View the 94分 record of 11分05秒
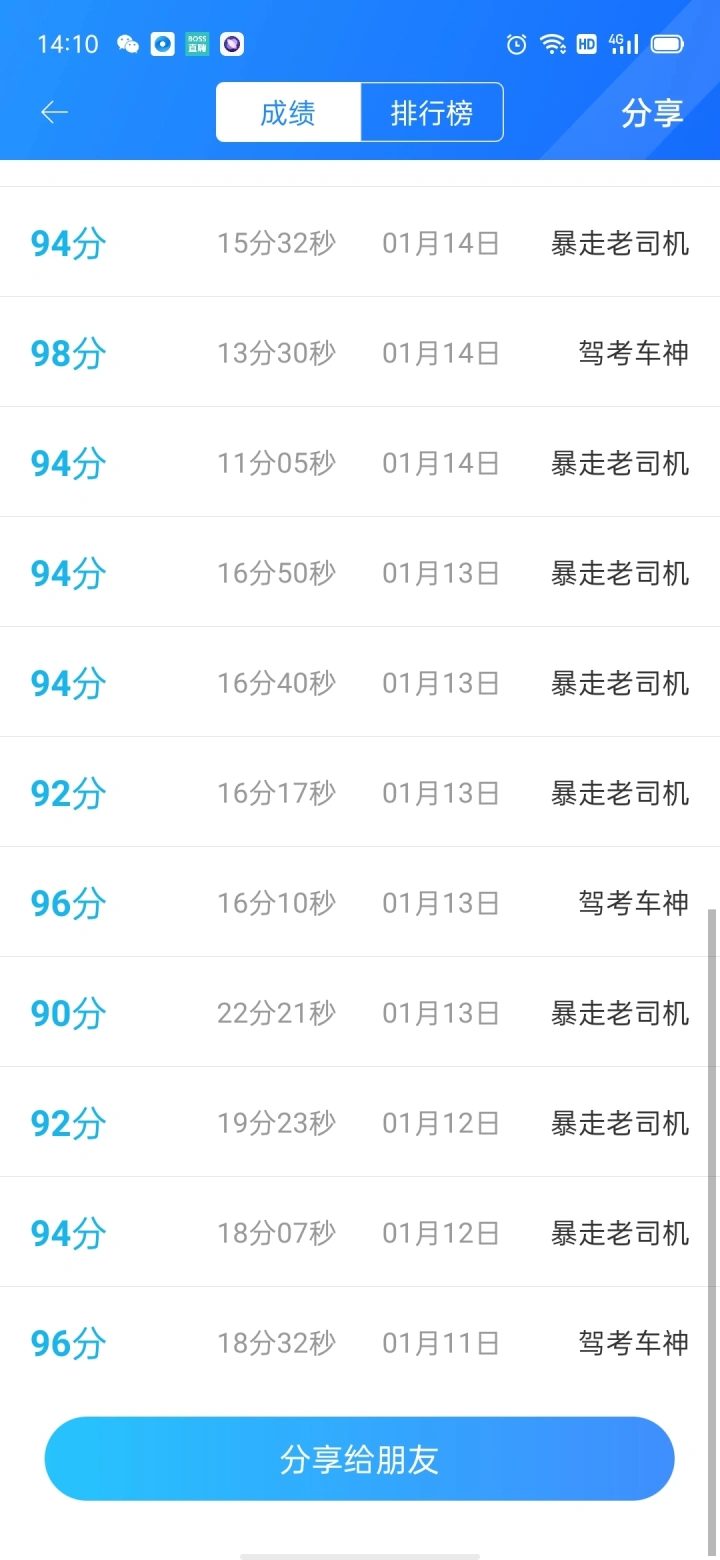Image resolution: width=720 pixels, height=1560 pixels. coord(360,463)
